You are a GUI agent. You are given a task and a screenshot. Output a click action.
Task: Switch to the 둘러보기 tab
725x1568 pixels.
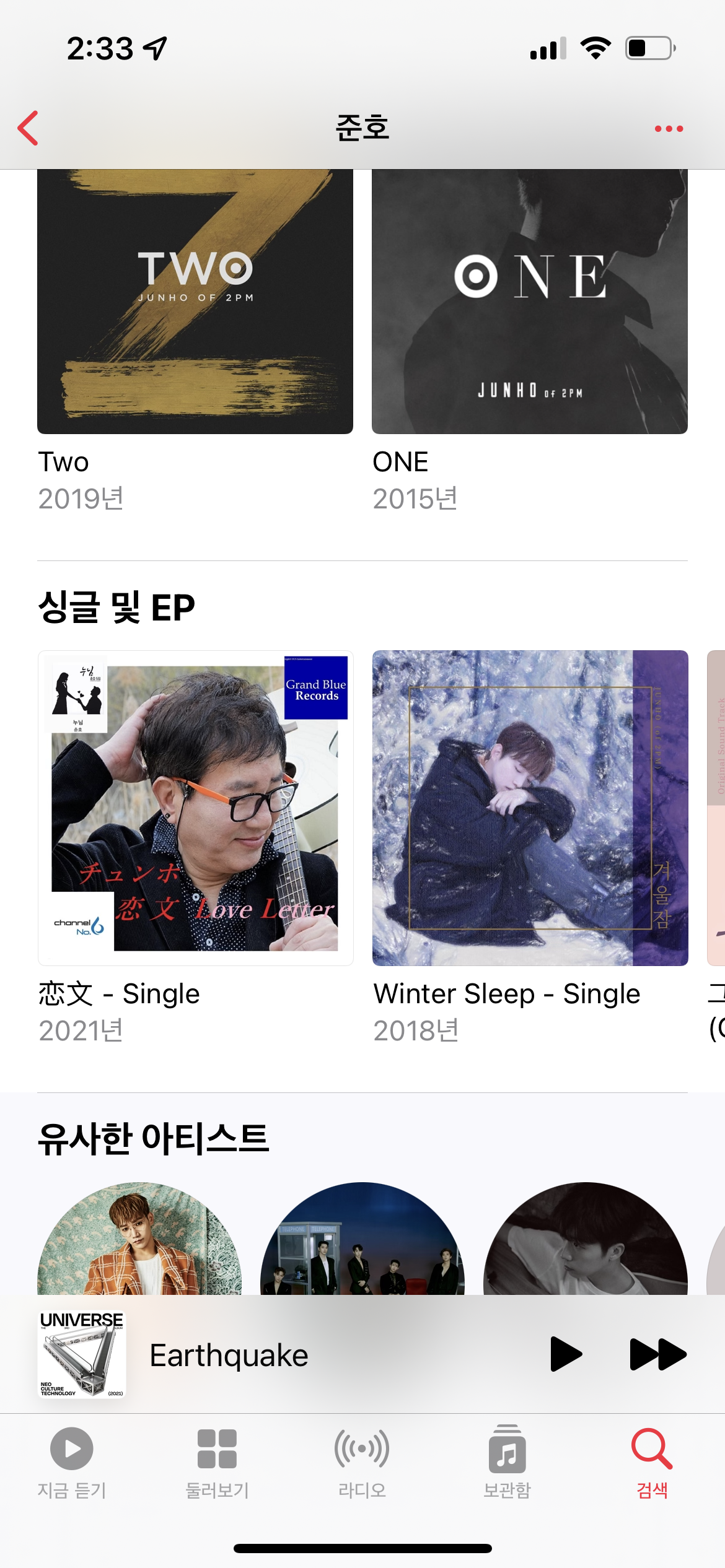(x=217, y=1461)
